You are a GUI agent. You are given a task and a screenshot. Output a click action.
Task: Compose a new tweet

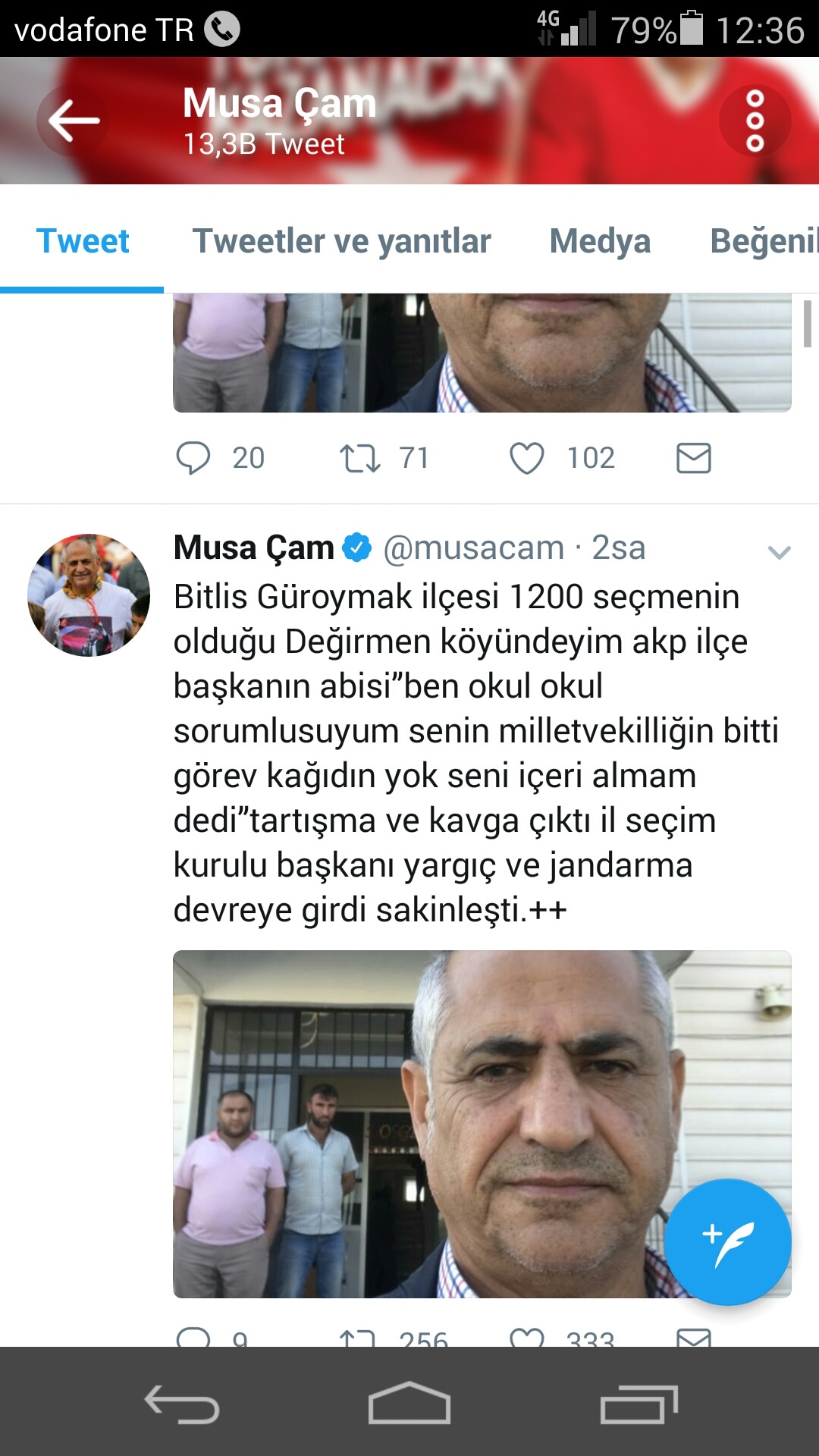coord(728,1242)
